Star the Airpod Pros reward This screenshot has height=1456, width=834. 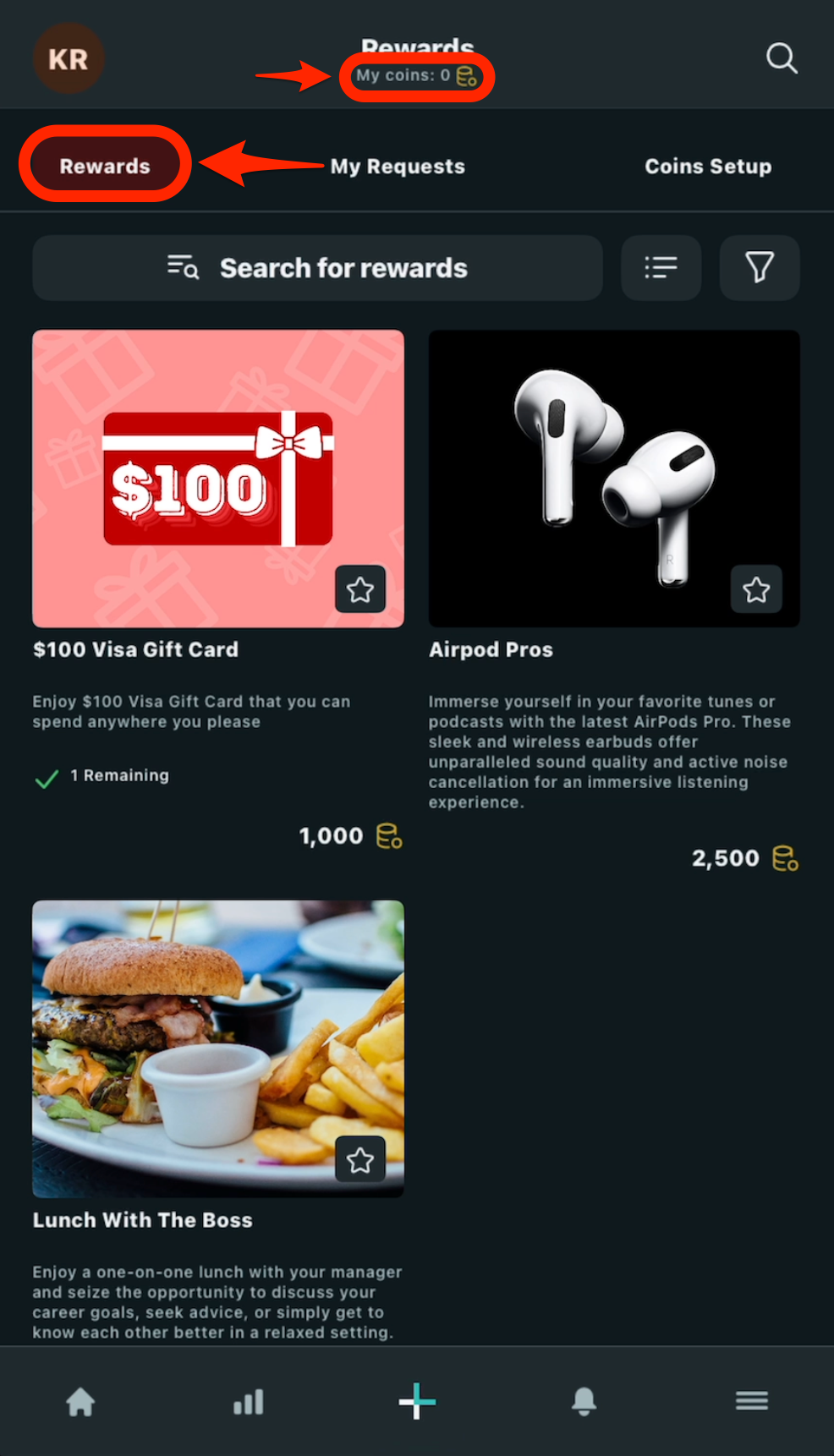click(756, 589)
